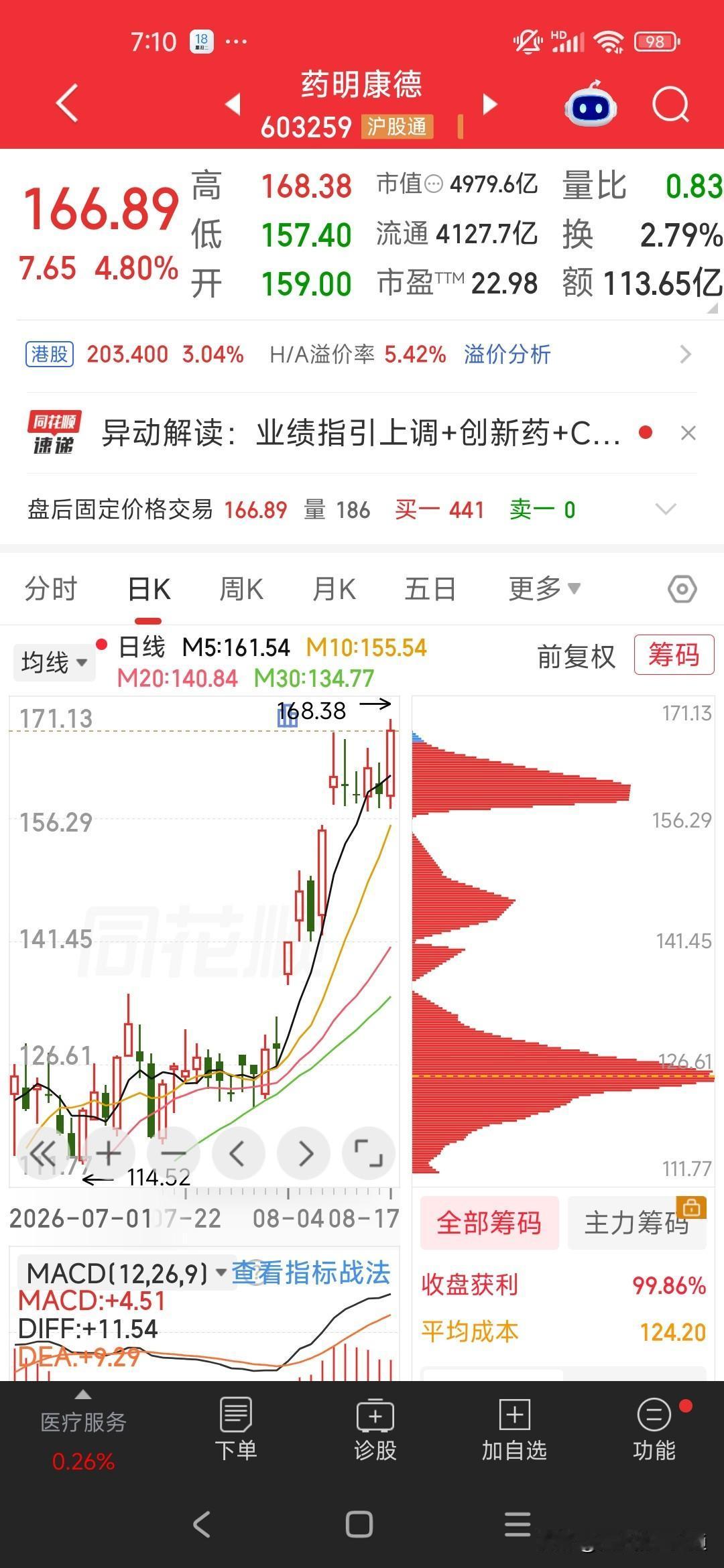Open chart settings hexagon icon
The image size is (724, 1568).
coord(682,590)
